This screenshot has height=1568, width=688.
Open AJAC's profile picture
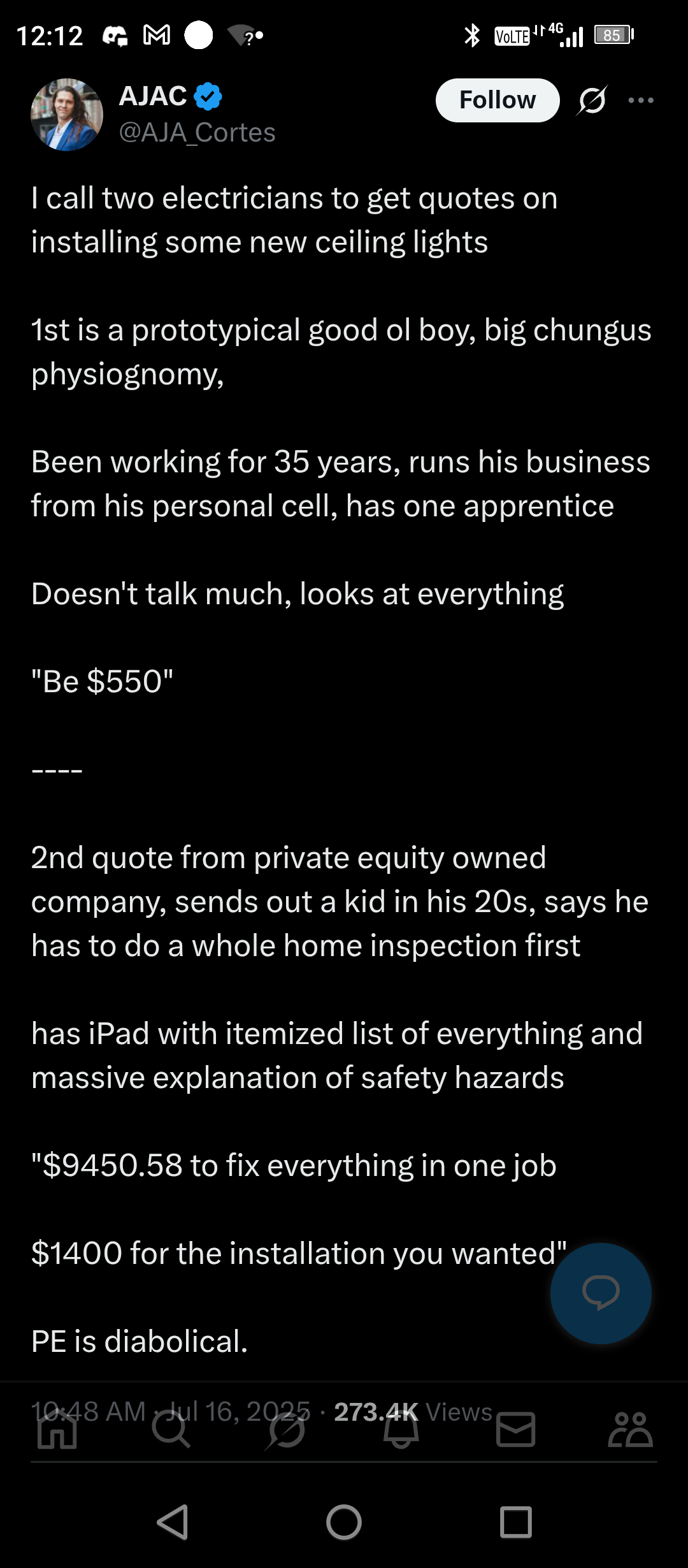tap(67, 115)
